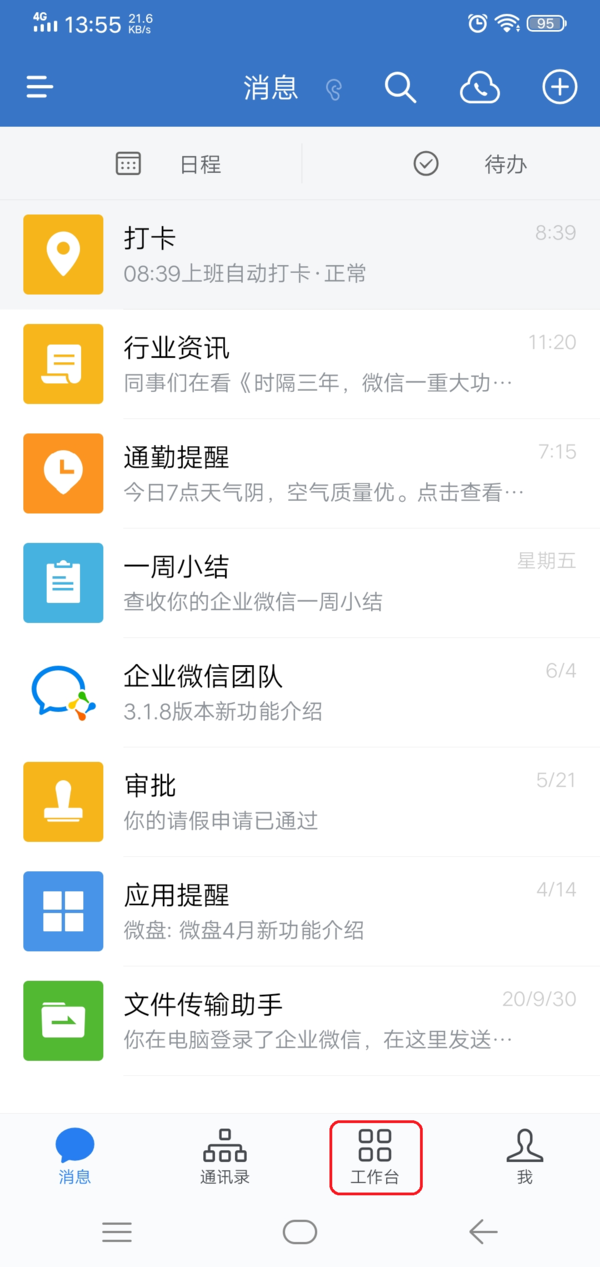Open the search magnifier
600x1267 pixels.
coord(400,87)
